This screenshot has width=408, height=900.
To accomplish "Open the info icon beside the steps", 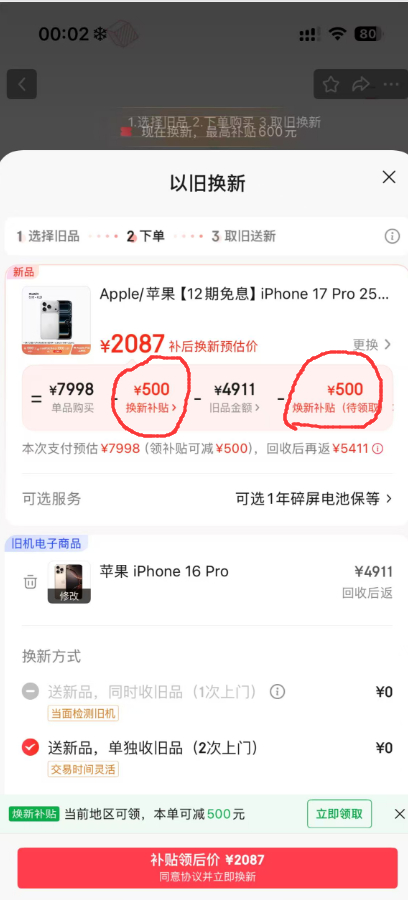I will 392,236.
